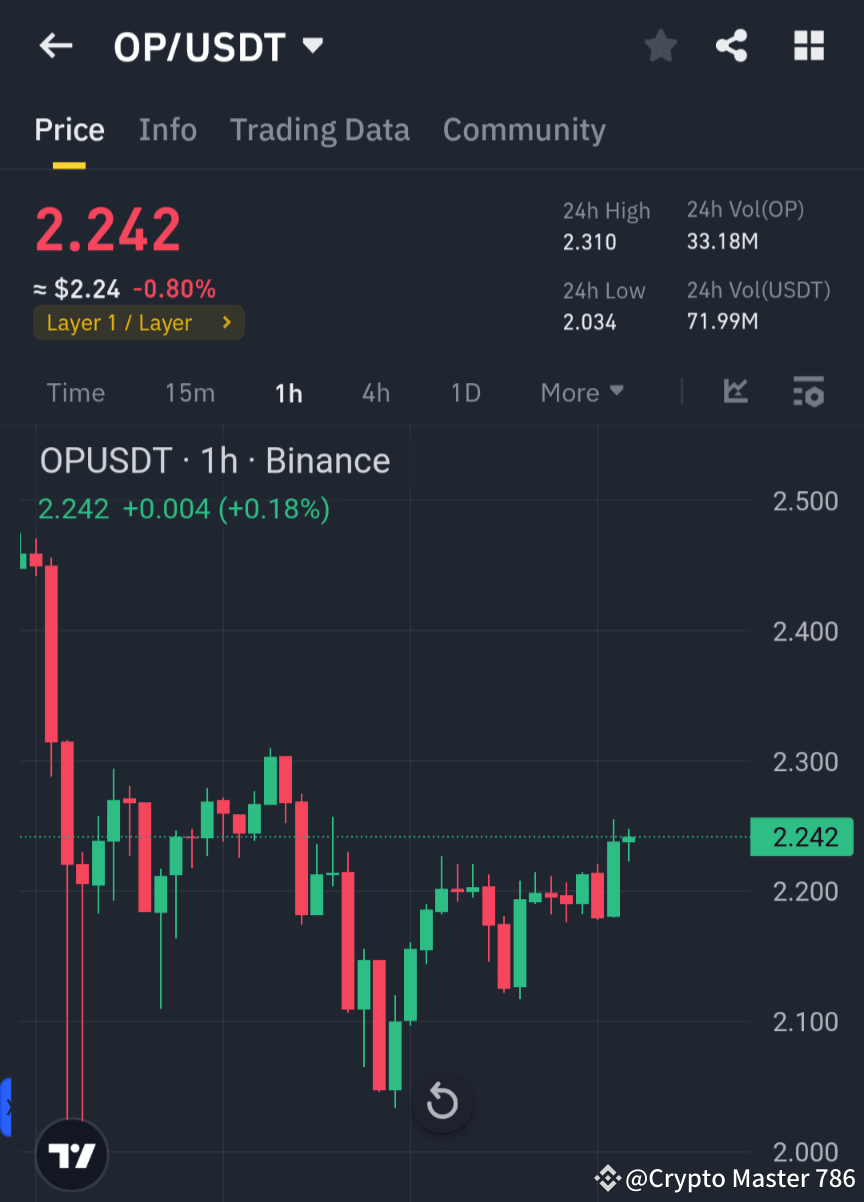Add OP/USDT to favorites via star icon
The width and height of the screenshot is (864, 1202).
tap(660, 46)
